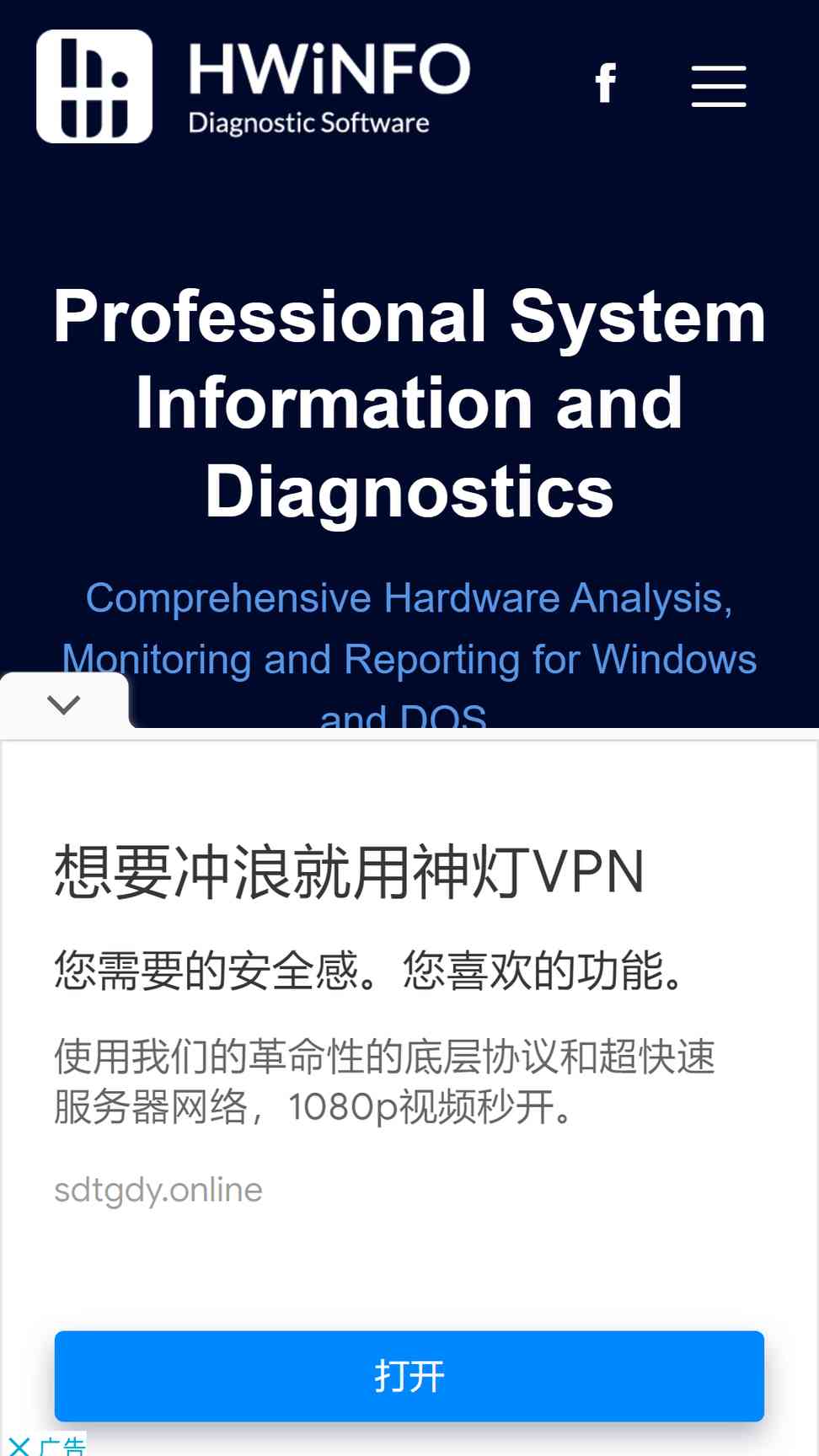Collapse the ad with the chevron
The height and width of the screenshot is (1456, 819).
click(x=64, y=704)
